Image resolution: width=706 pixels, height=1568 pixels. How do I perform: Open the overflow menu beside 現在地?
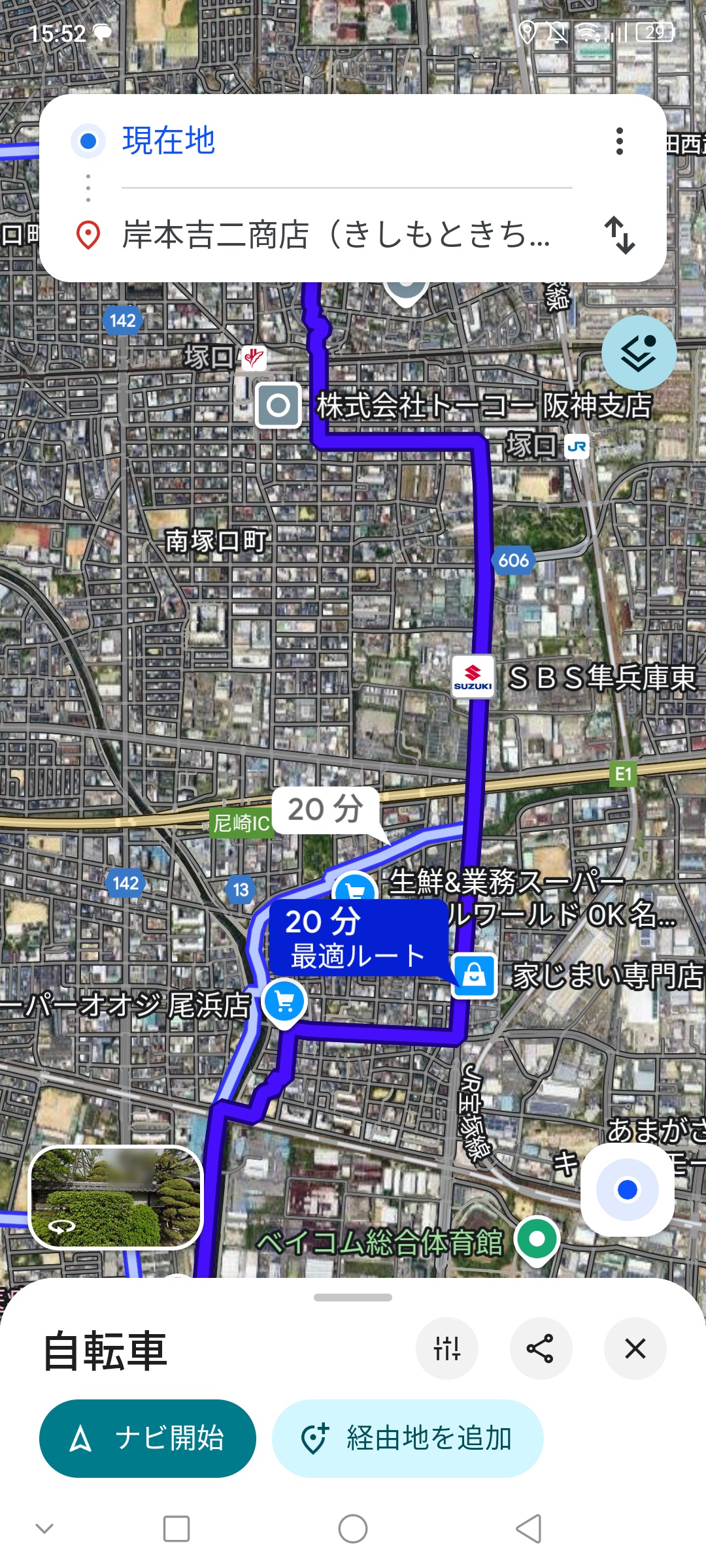pos(619,141)
